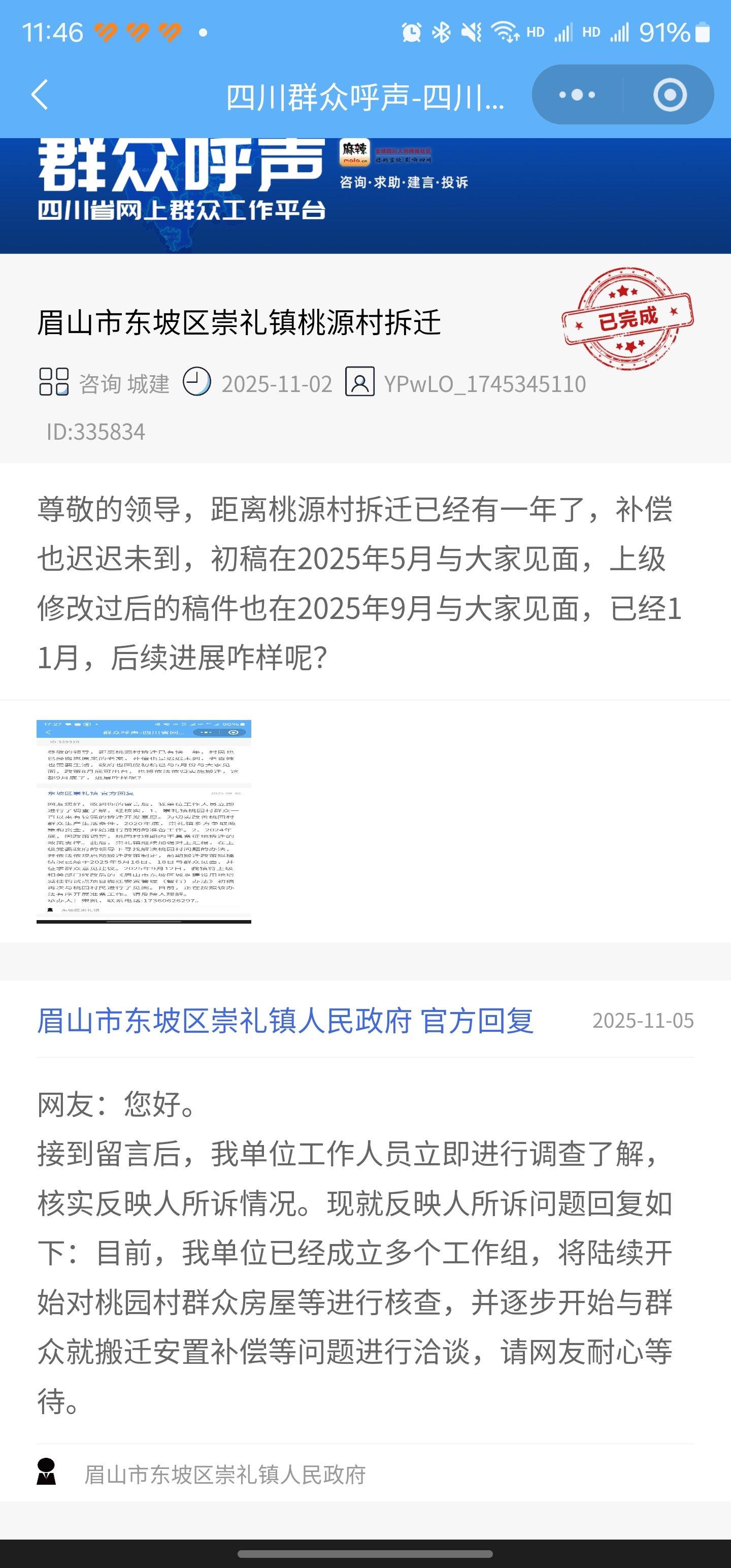
Task: Open the mini program three-dot menu
Action: [577, 95]
